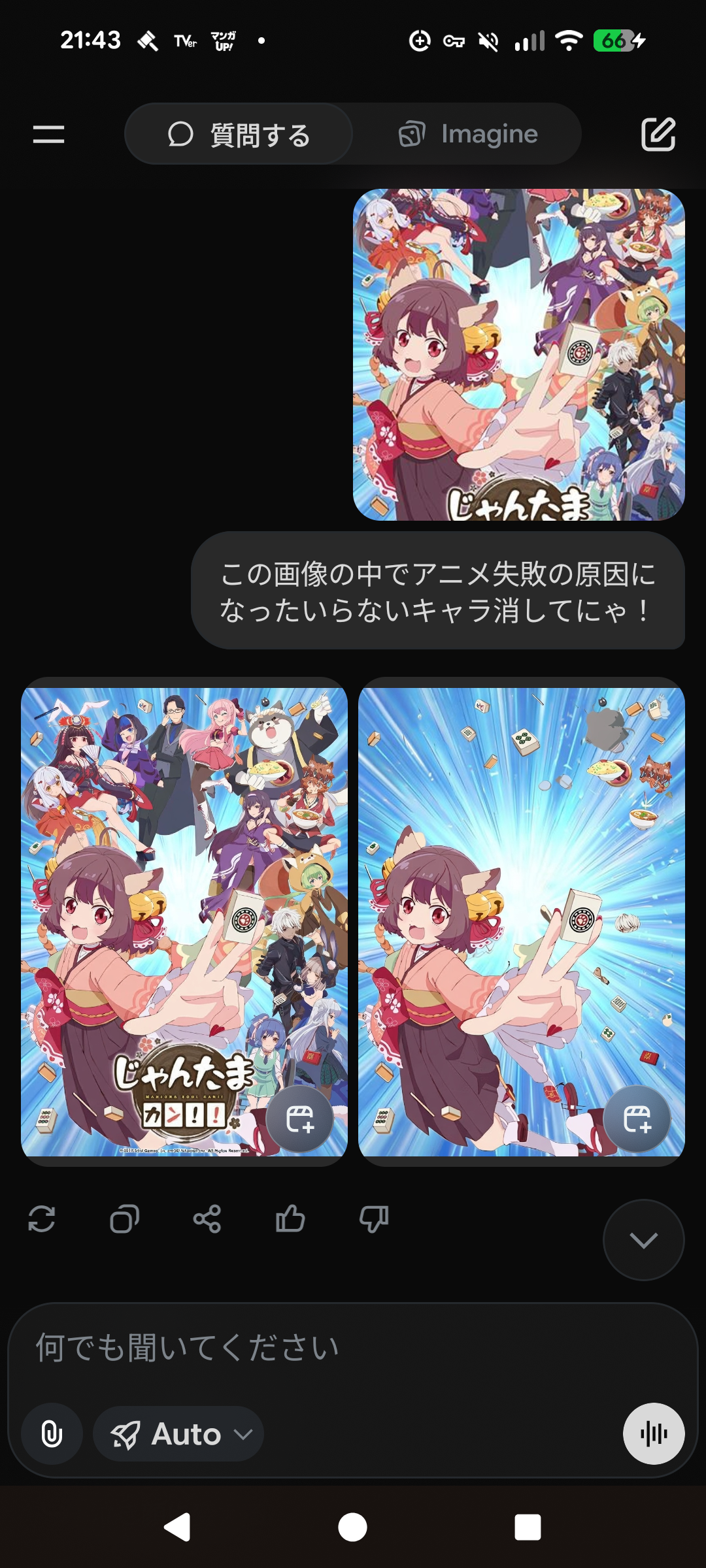Attach a file with the paperclip icon
Screen dimensions: 706x1568
click(52, 1434)
